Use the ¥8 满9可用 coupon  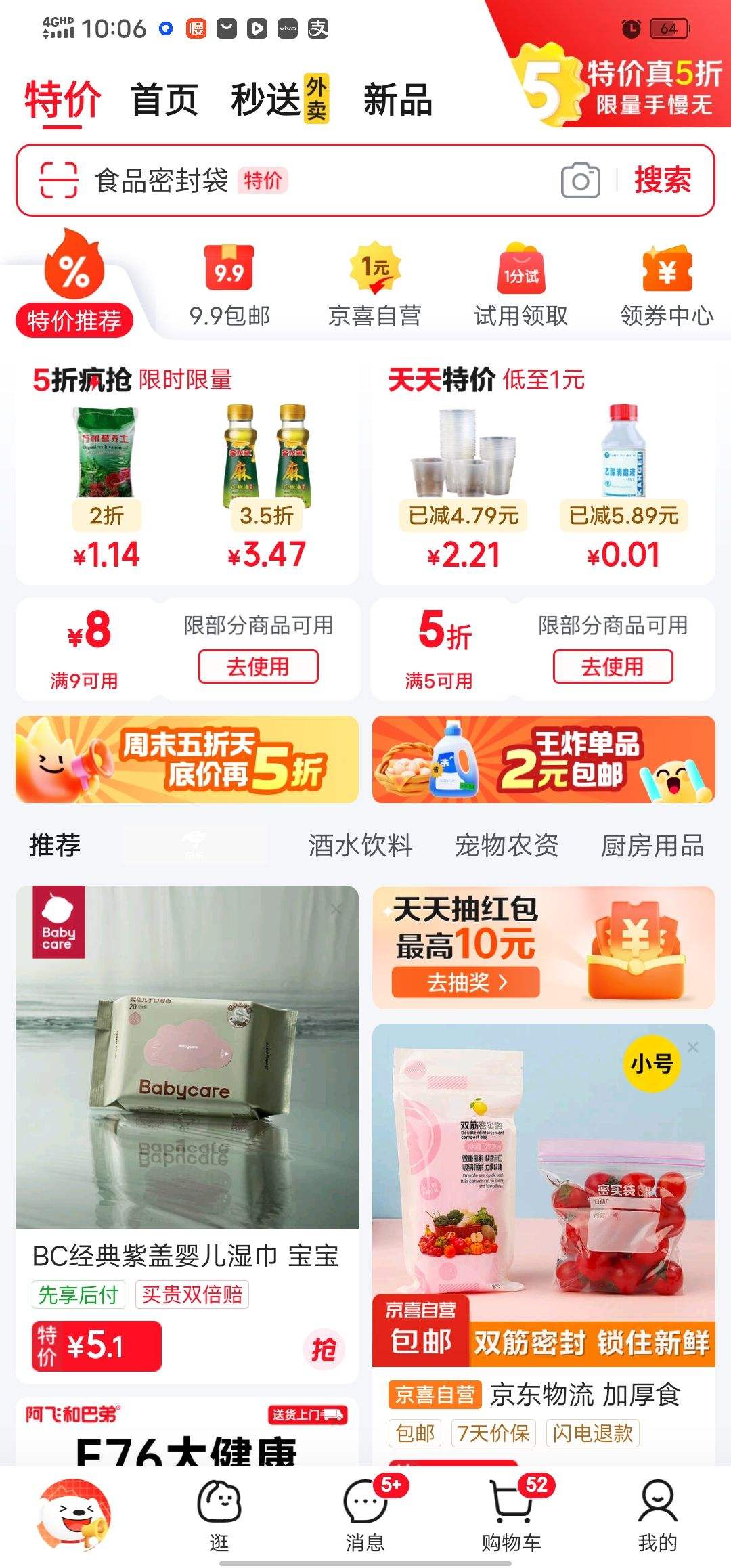pos(258,667)
